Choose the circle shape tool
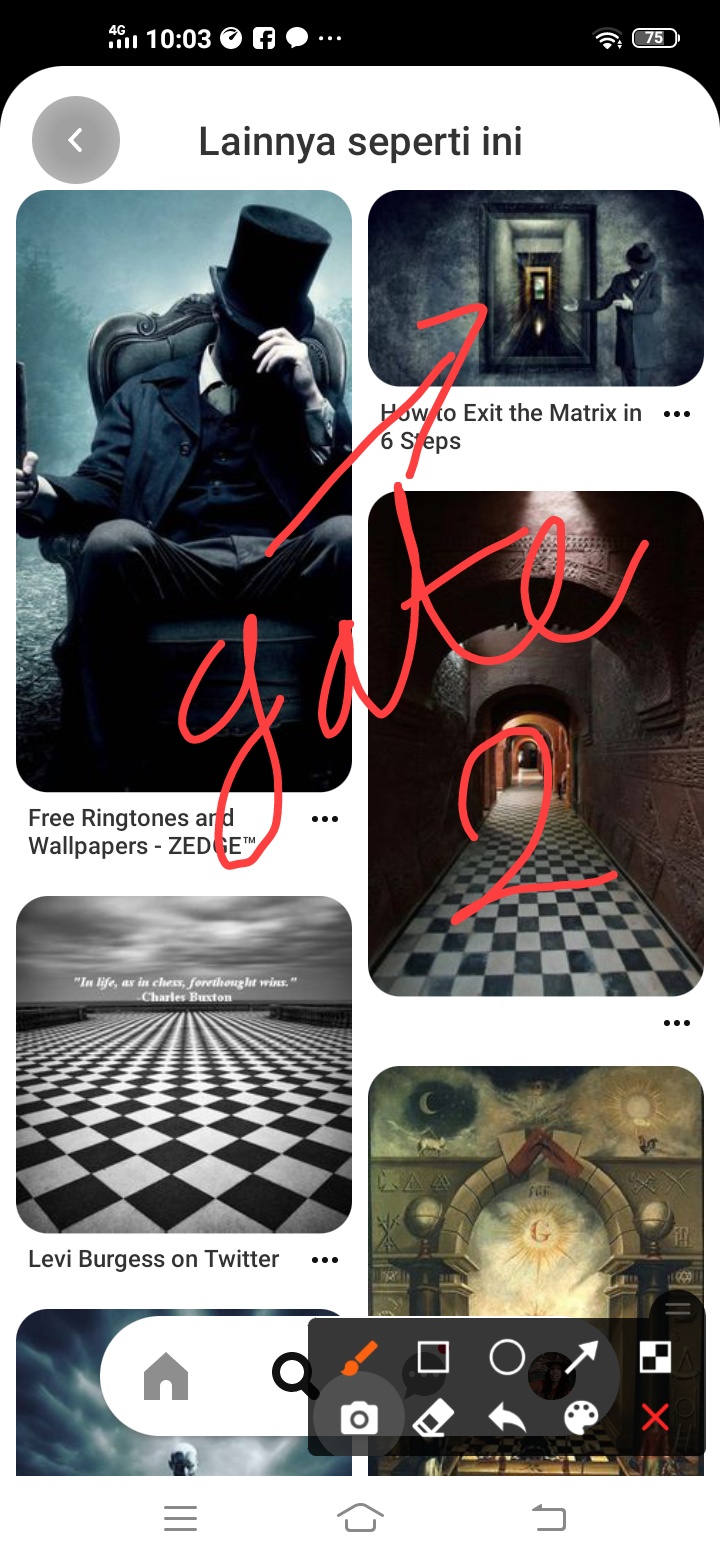The image size is (720, 1560). coord(507,1357)
